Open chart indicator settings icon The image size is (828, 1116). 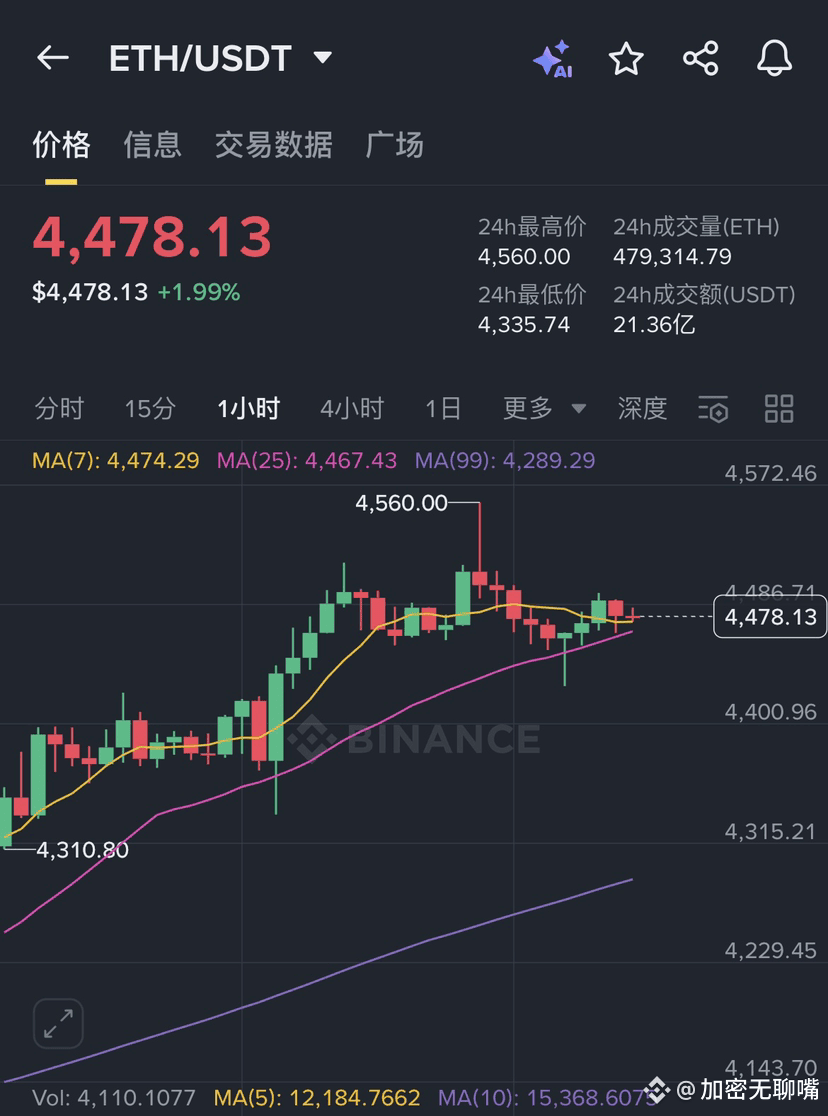click(x=713, y=409)
